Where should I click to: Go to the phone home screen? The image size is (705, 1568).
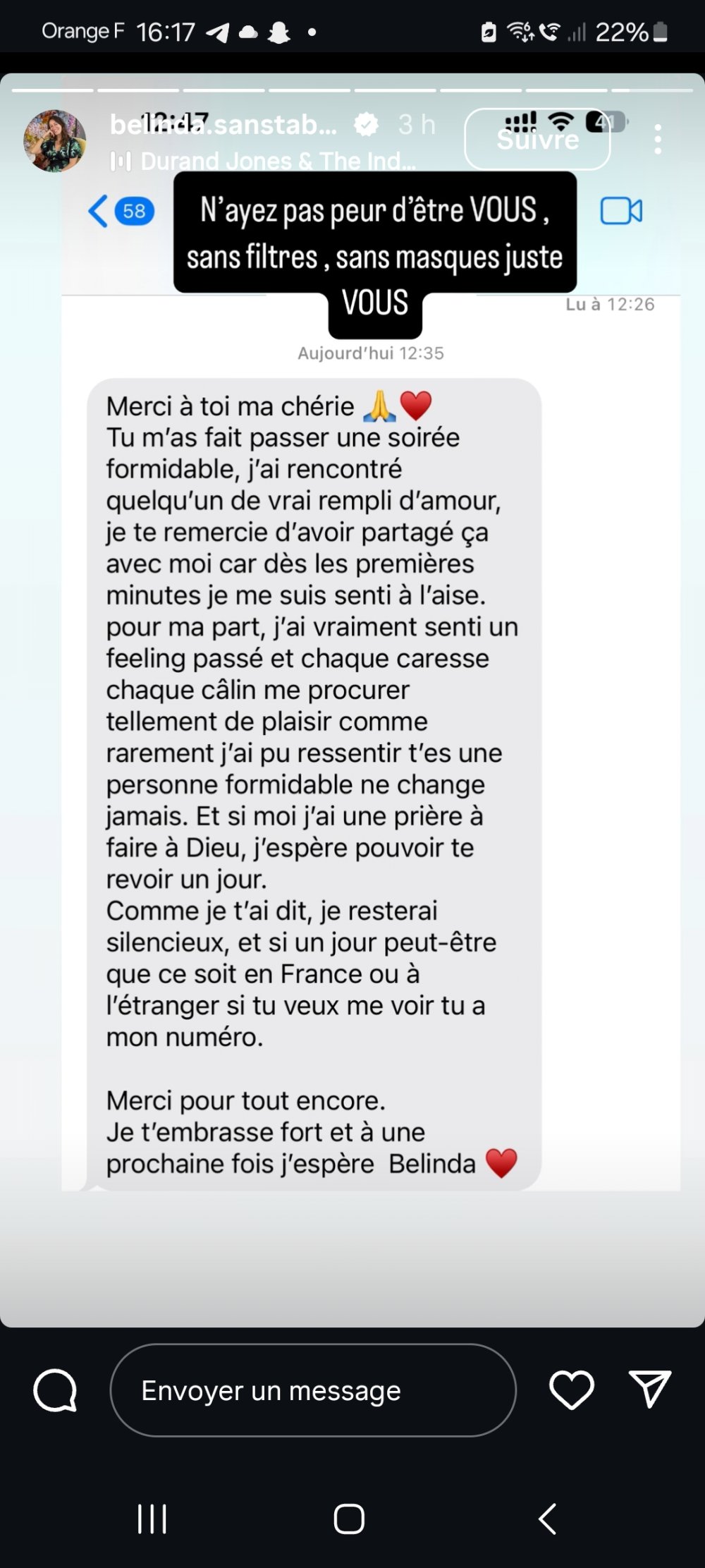pyautogui.click(x=349, y=1519)
